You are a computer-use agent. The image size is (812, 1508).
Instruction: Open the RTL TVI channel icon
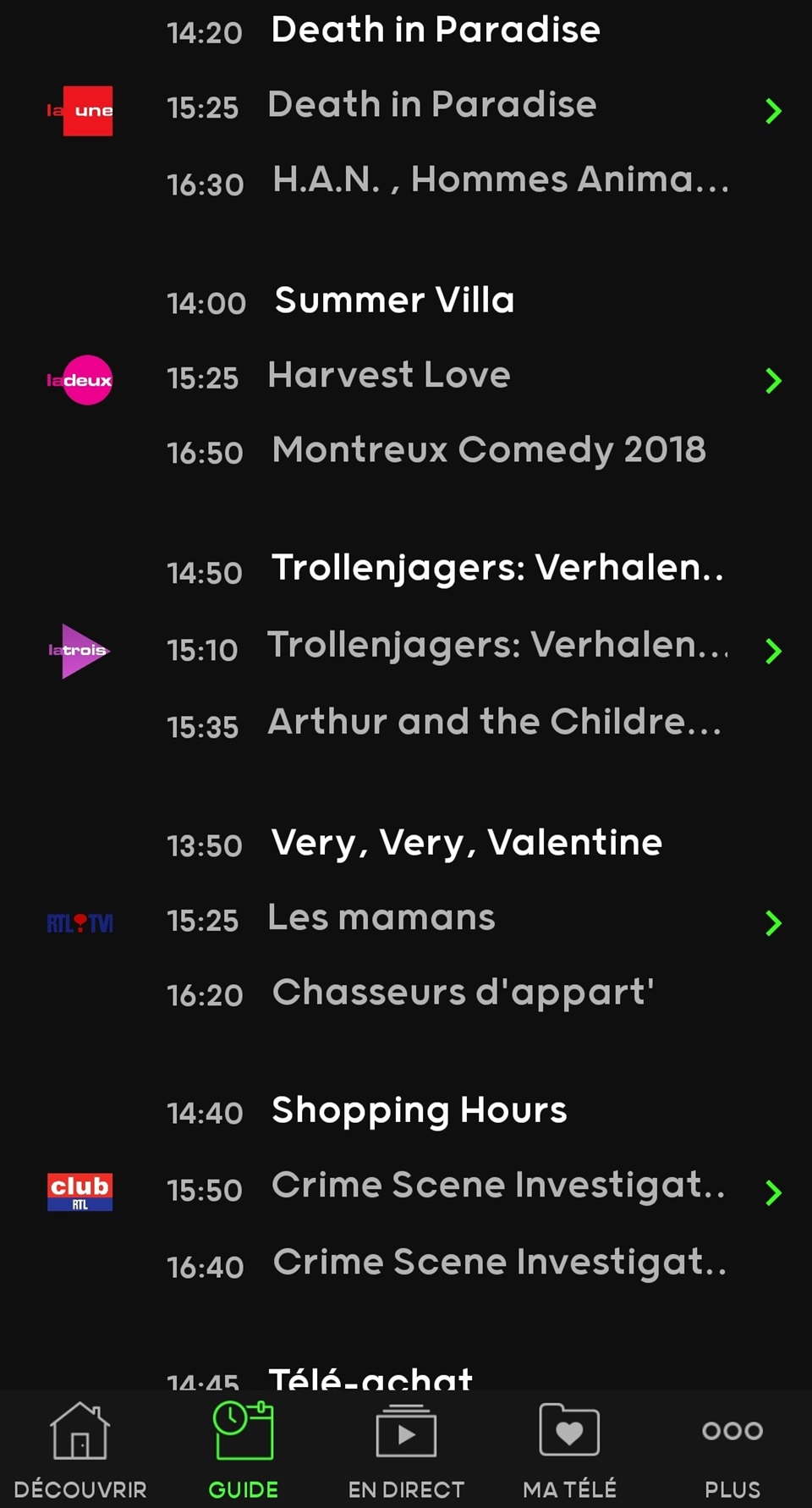tap(80, 922)
